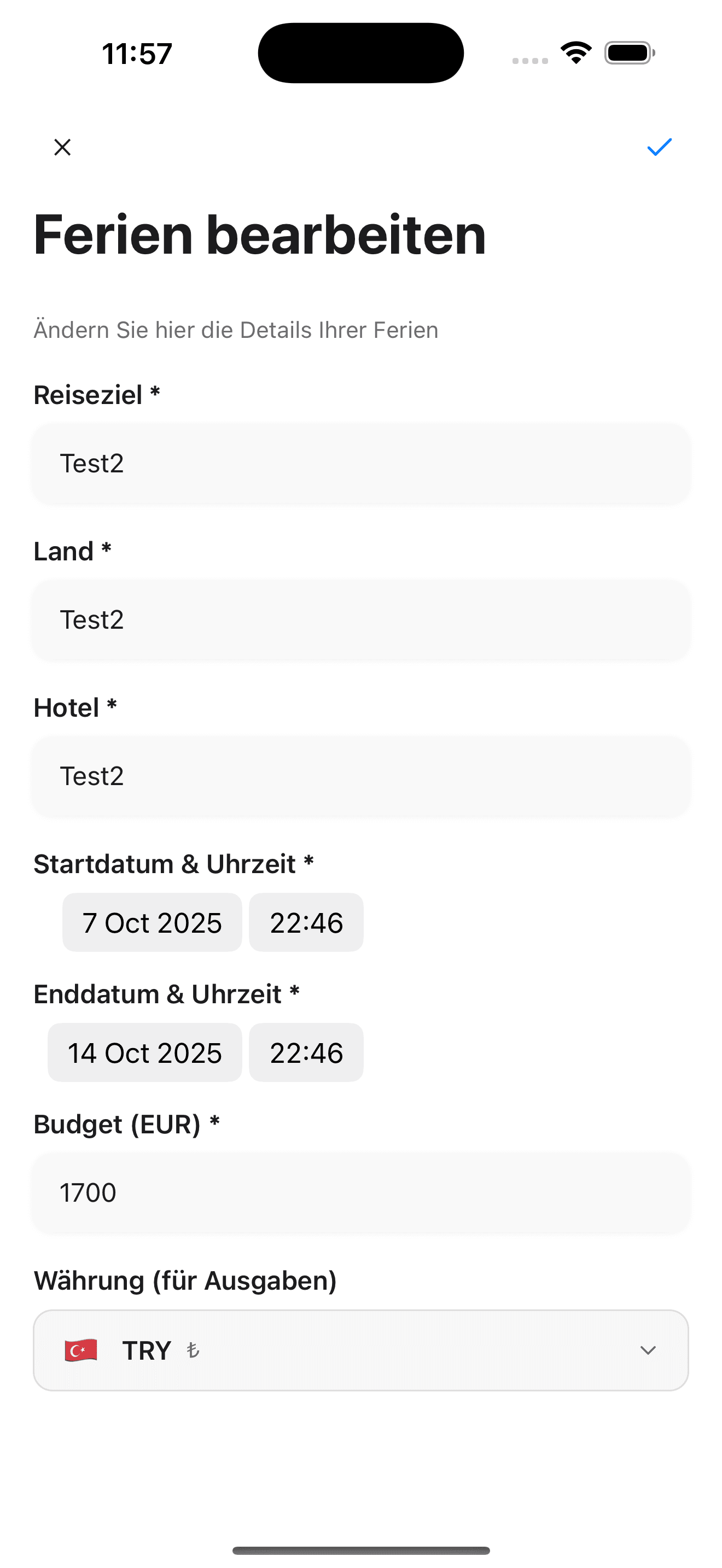
Task: Open the start date picker '7 Oct 2025'
Action: click(x=152, y=922)
